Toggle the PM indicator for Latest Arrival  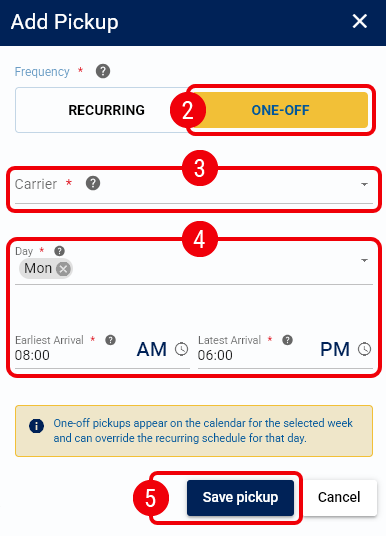click(x=335, y=349)
